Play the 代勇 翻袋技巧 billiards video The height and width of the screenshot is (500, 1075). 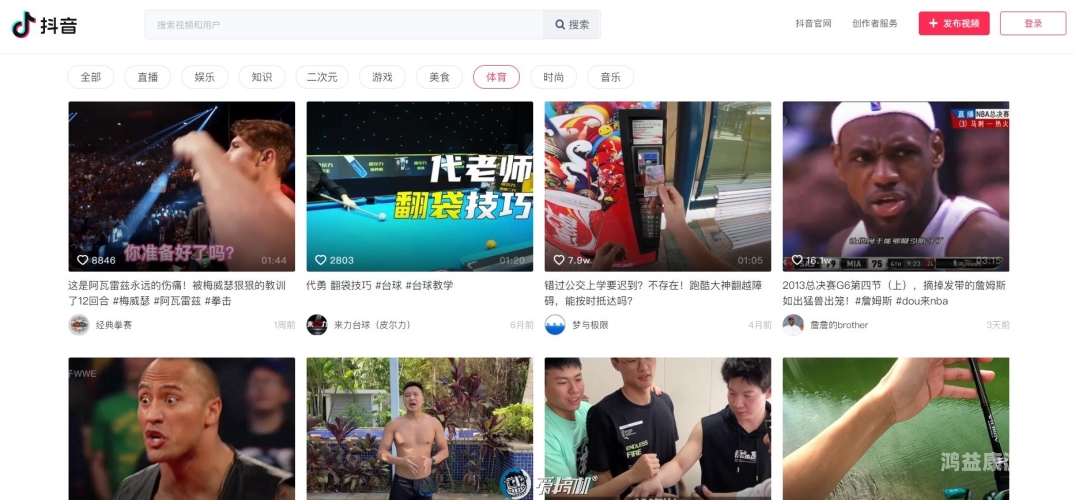pyautogui.click(x=419, y=186)
